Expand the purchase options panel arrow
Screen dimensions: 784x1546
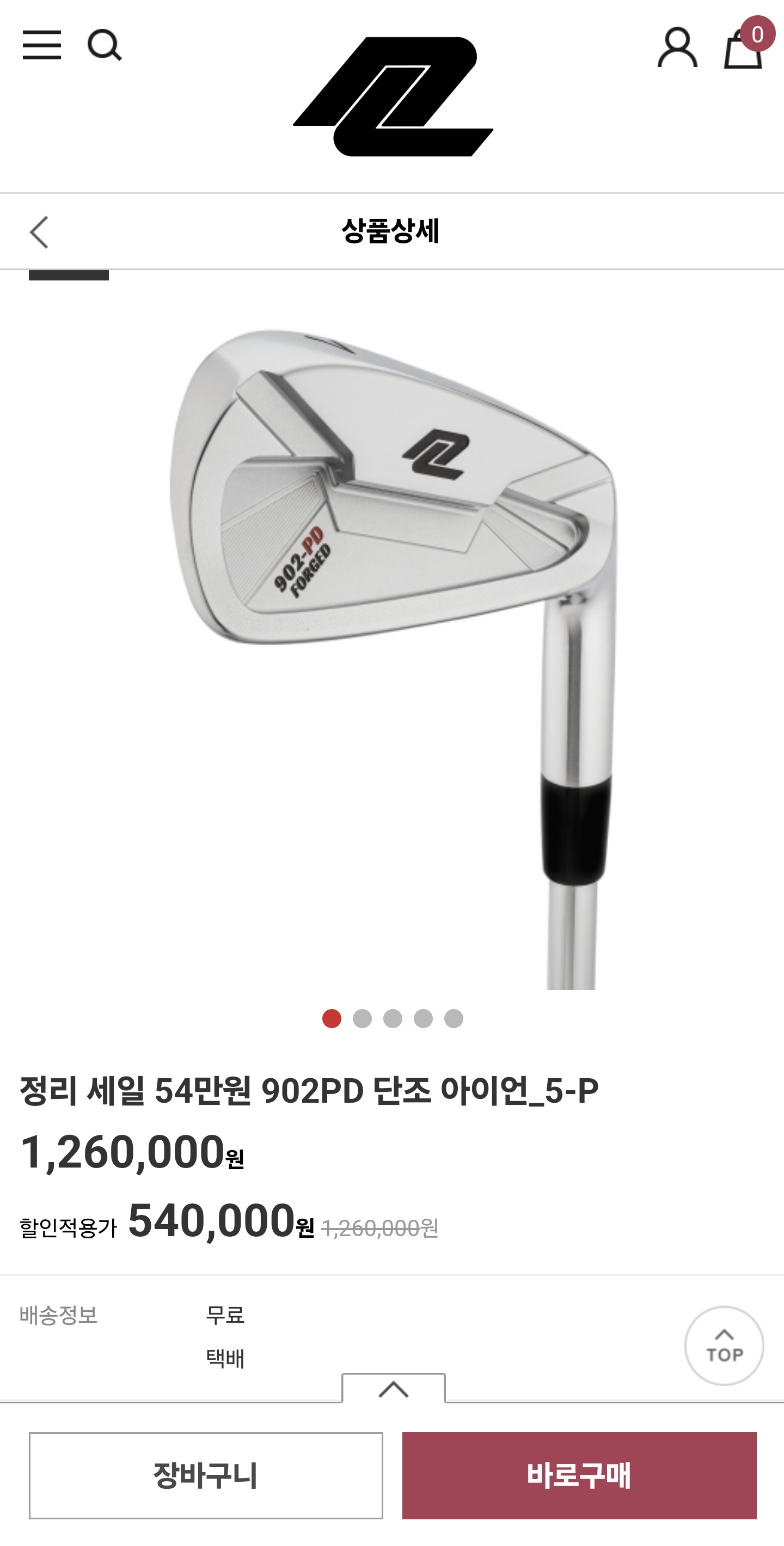click(x=394, y=1389)
